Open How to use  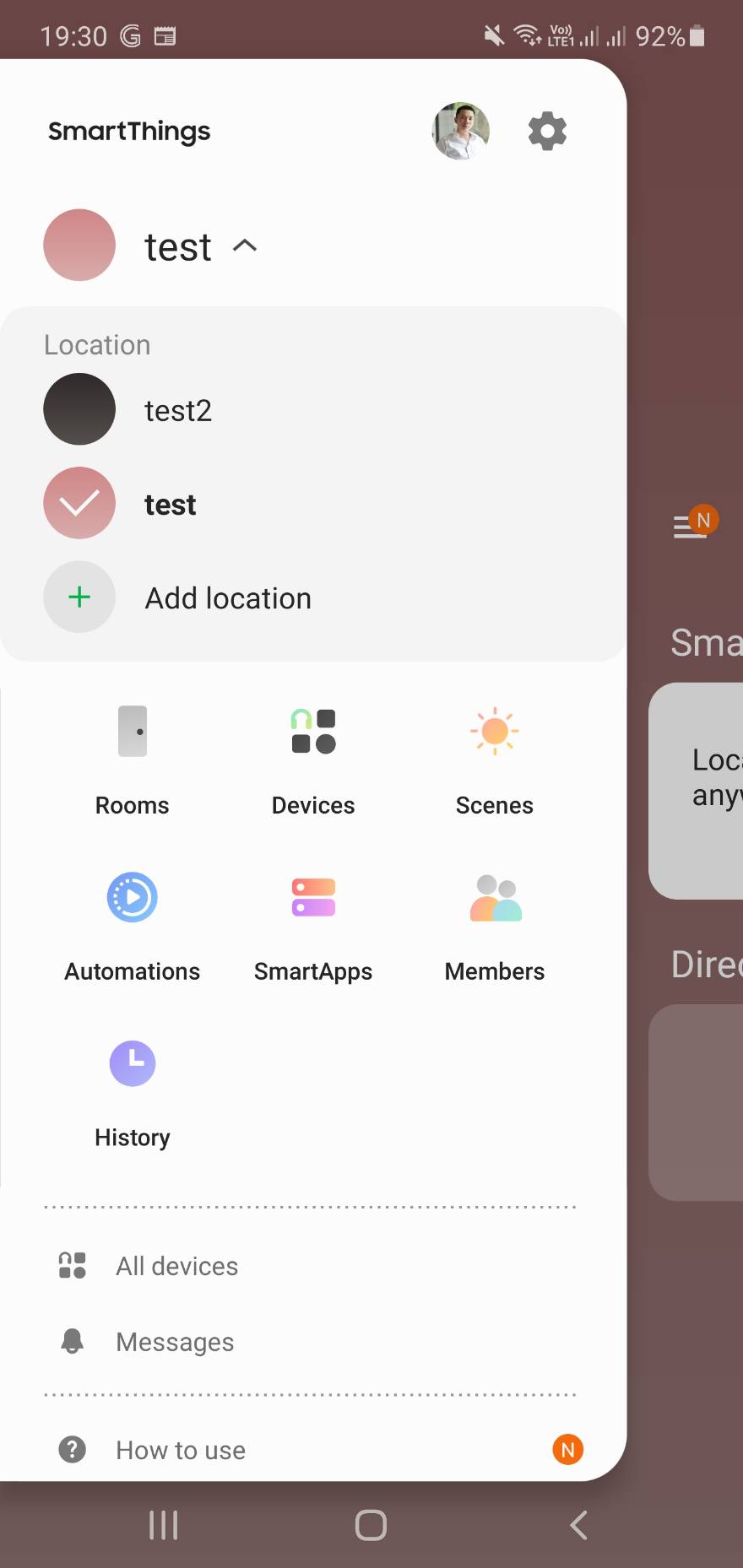[x=312, y=1450]
